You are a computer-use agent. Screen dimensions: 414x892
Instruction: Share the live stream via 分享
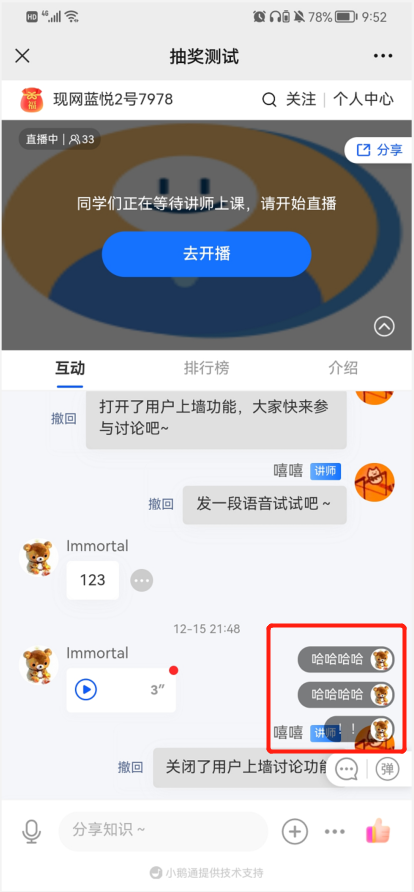379,150
